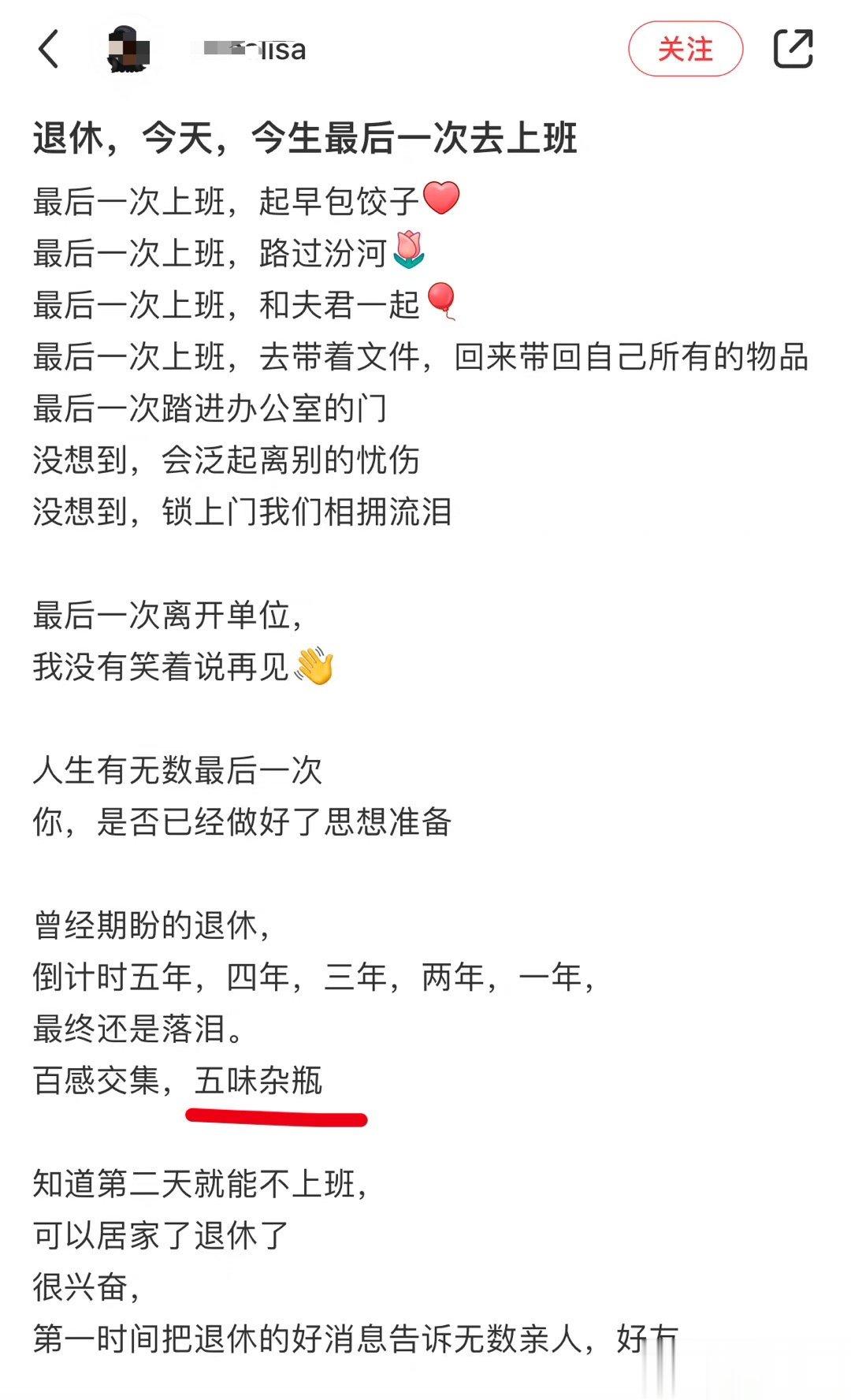The width and height of the screenshot is (851, 1400).
Task: Go back using the top-left arrow
Action: pyautogui.click(x=49, y=49)
